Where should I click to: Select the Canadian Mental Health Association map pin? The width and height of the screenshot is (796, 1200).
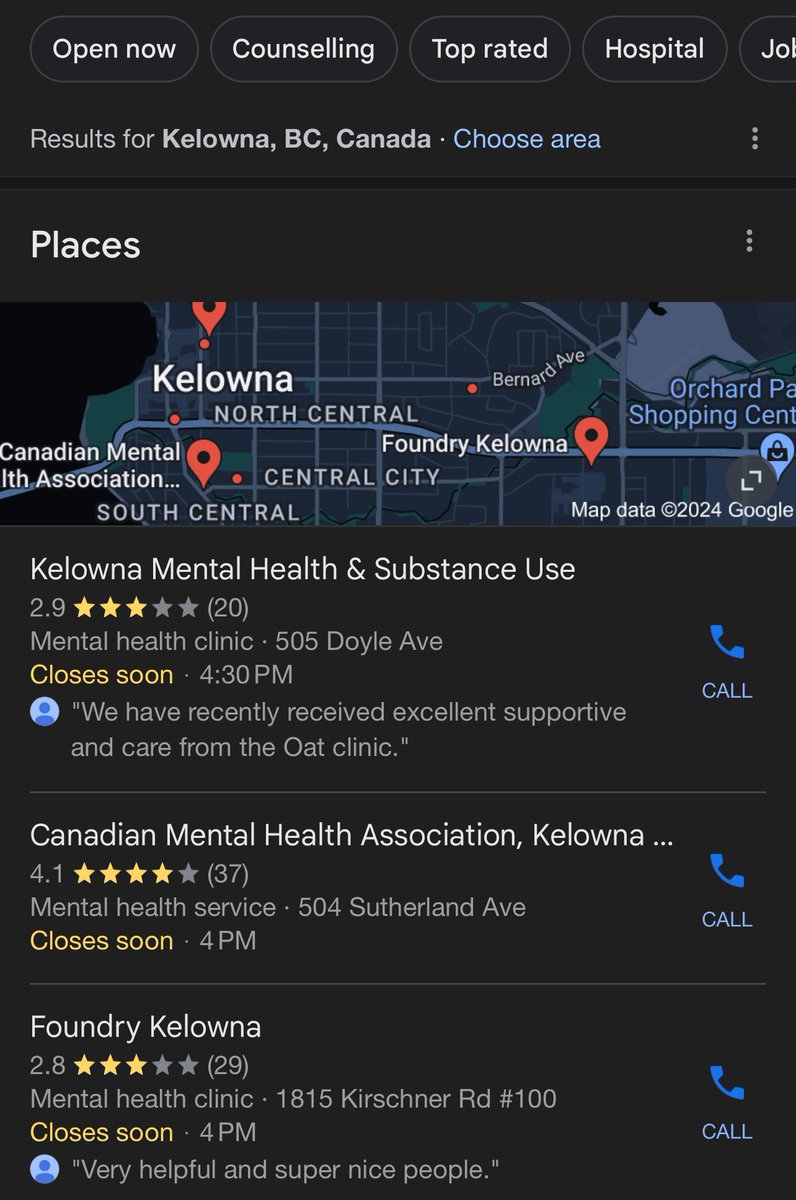[205, 460]
